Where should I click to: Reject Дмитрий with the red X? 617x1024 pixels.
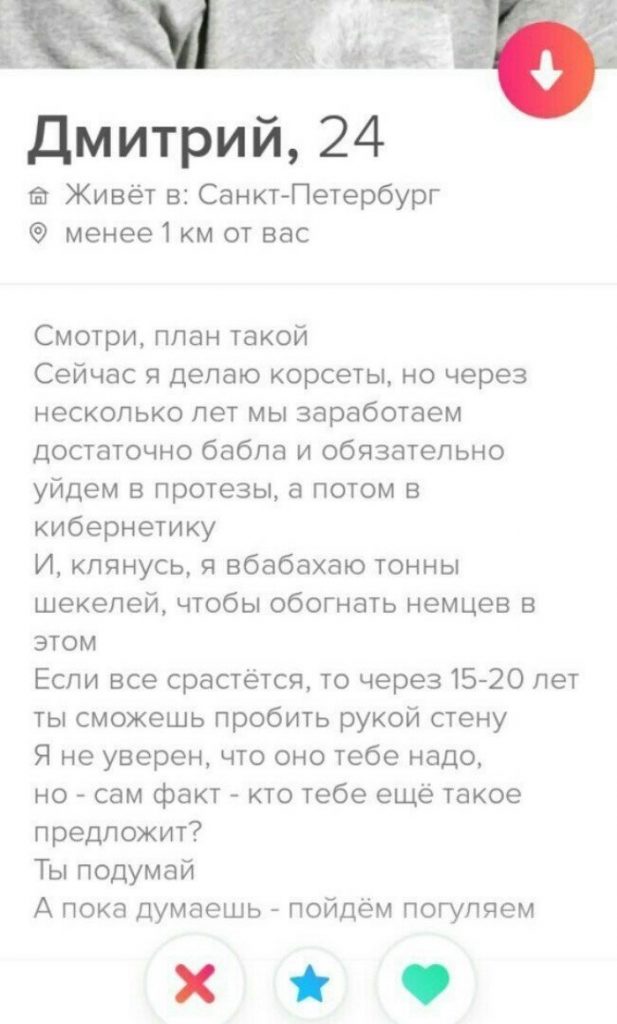pyautogui.click(x=193, y=987)
